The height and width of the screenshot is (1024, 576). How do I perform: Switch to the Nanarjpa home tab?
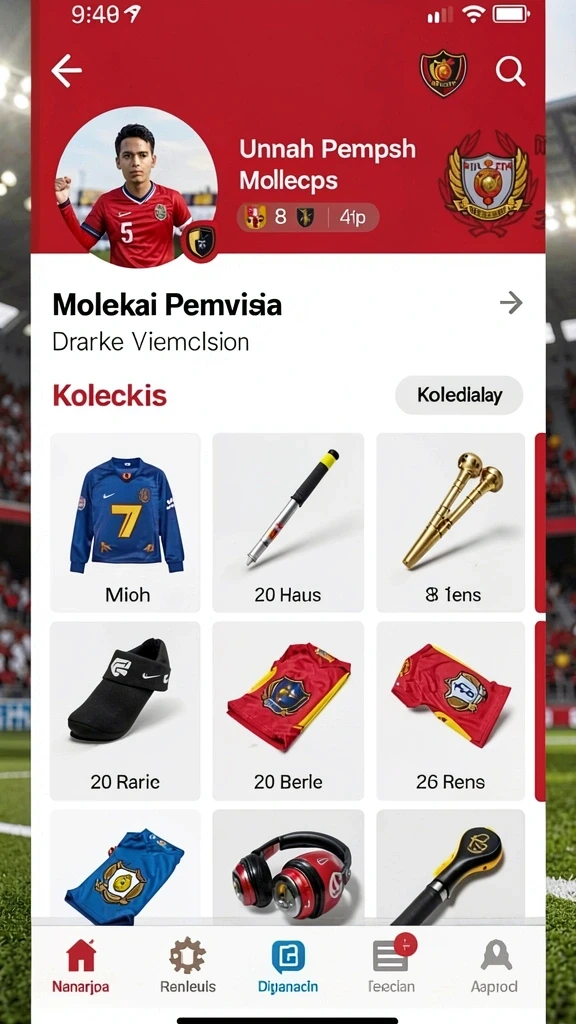pyautogui.click(x=81, y=967)
